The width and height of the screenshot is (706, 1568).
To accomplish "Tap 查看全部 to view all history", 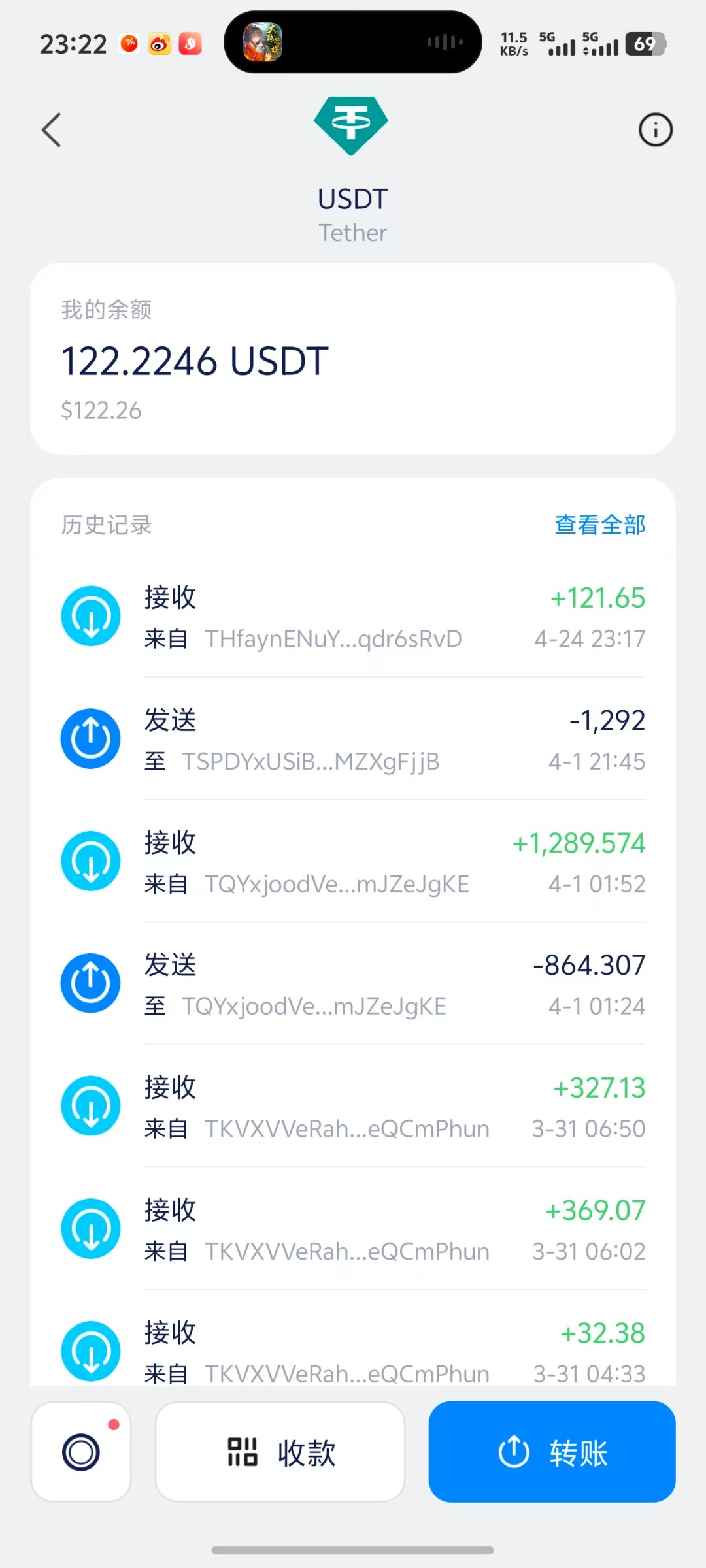I will (x=599, y=525).
